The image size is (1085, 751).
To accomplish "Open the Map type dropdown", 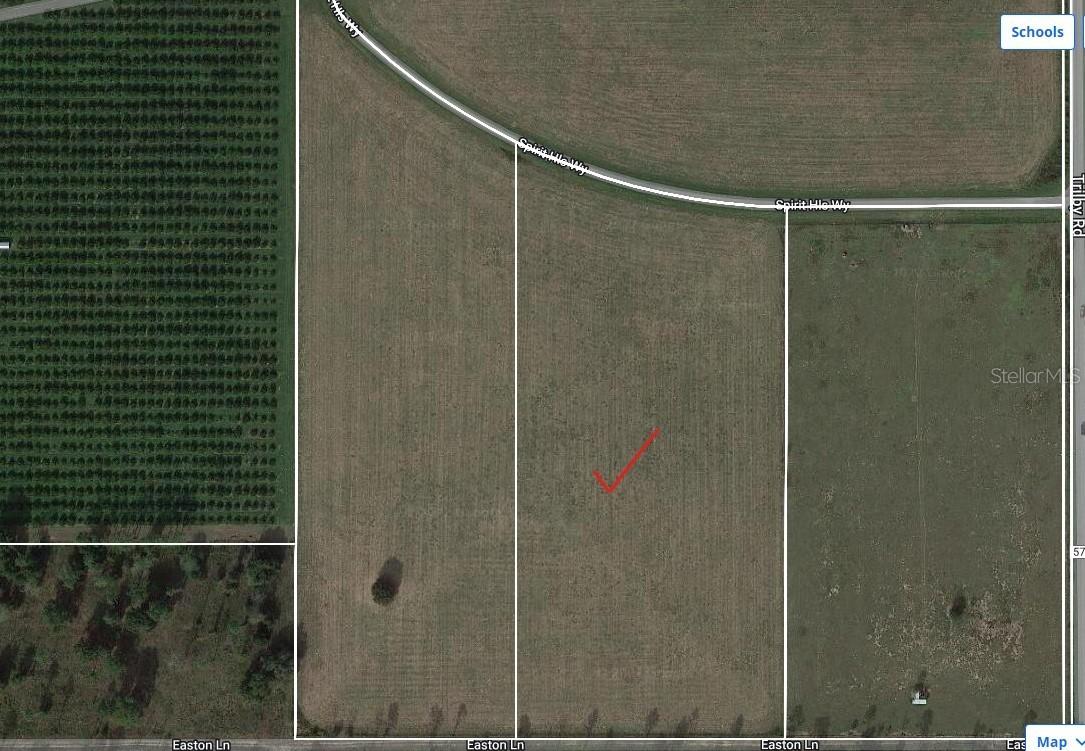I will pos(1058,741).
